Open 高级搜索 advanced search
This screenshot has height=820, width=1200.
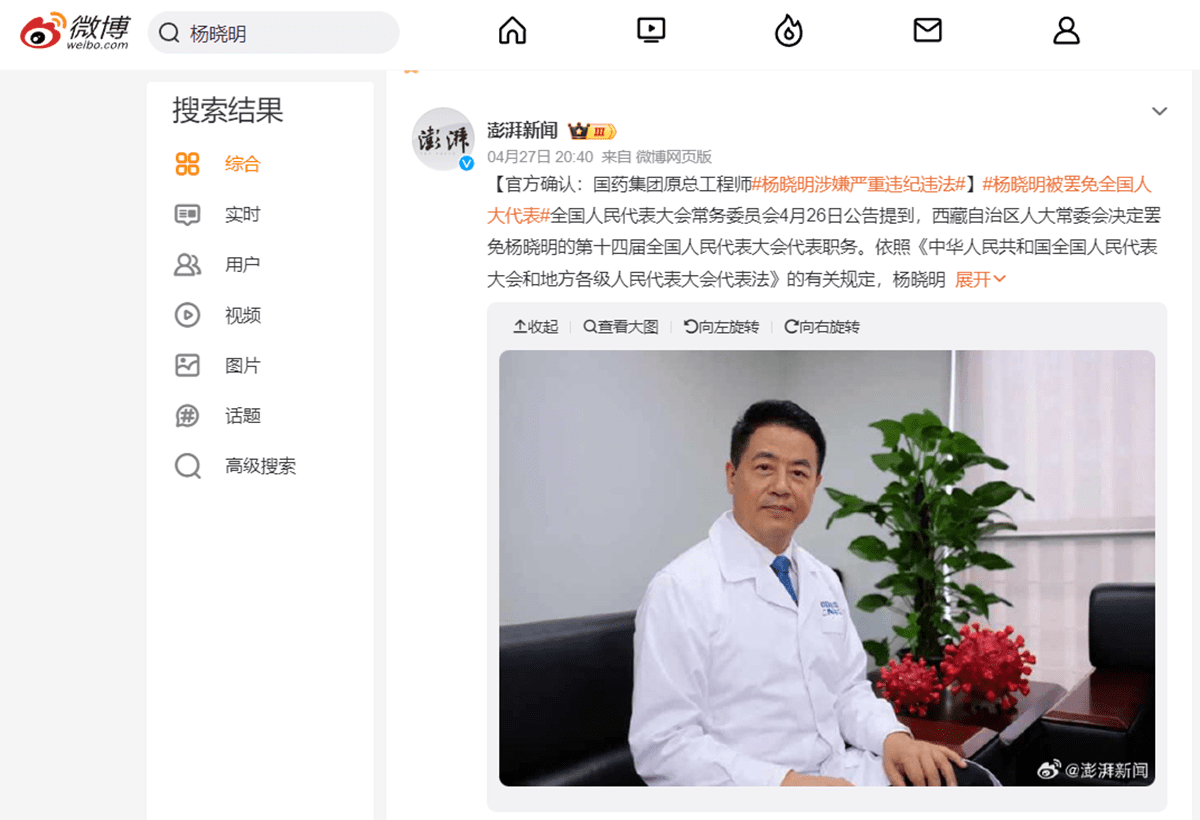coord(258,466)
